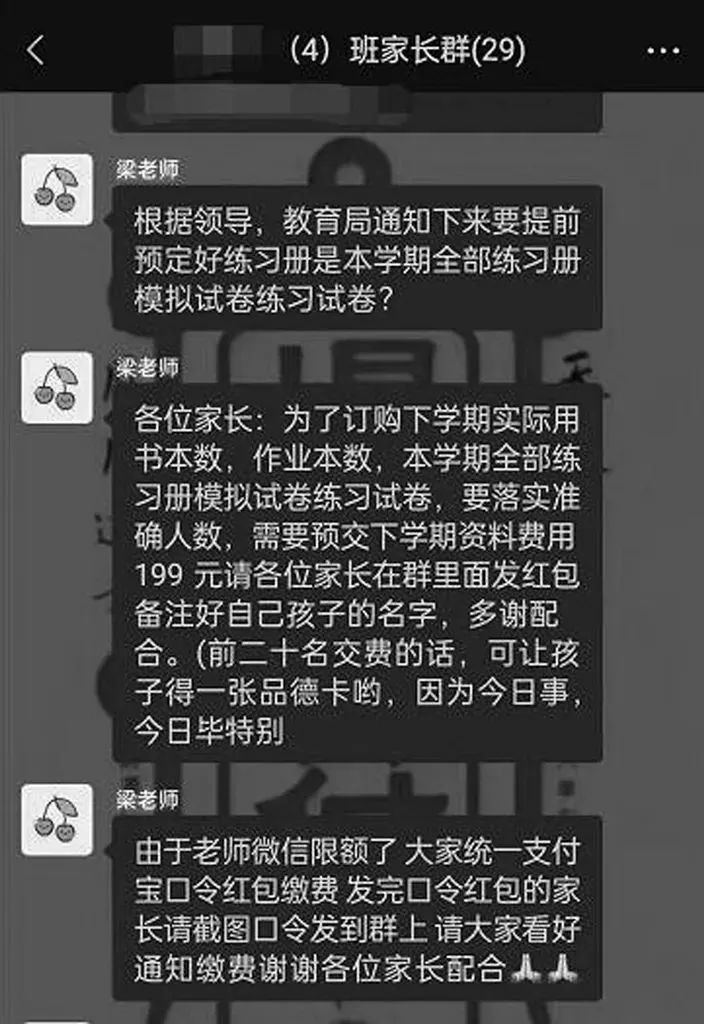The image size is (704, 1024).
Task: Open 梁老师's avatar beside the 根据领导 message
Action: 57,189
